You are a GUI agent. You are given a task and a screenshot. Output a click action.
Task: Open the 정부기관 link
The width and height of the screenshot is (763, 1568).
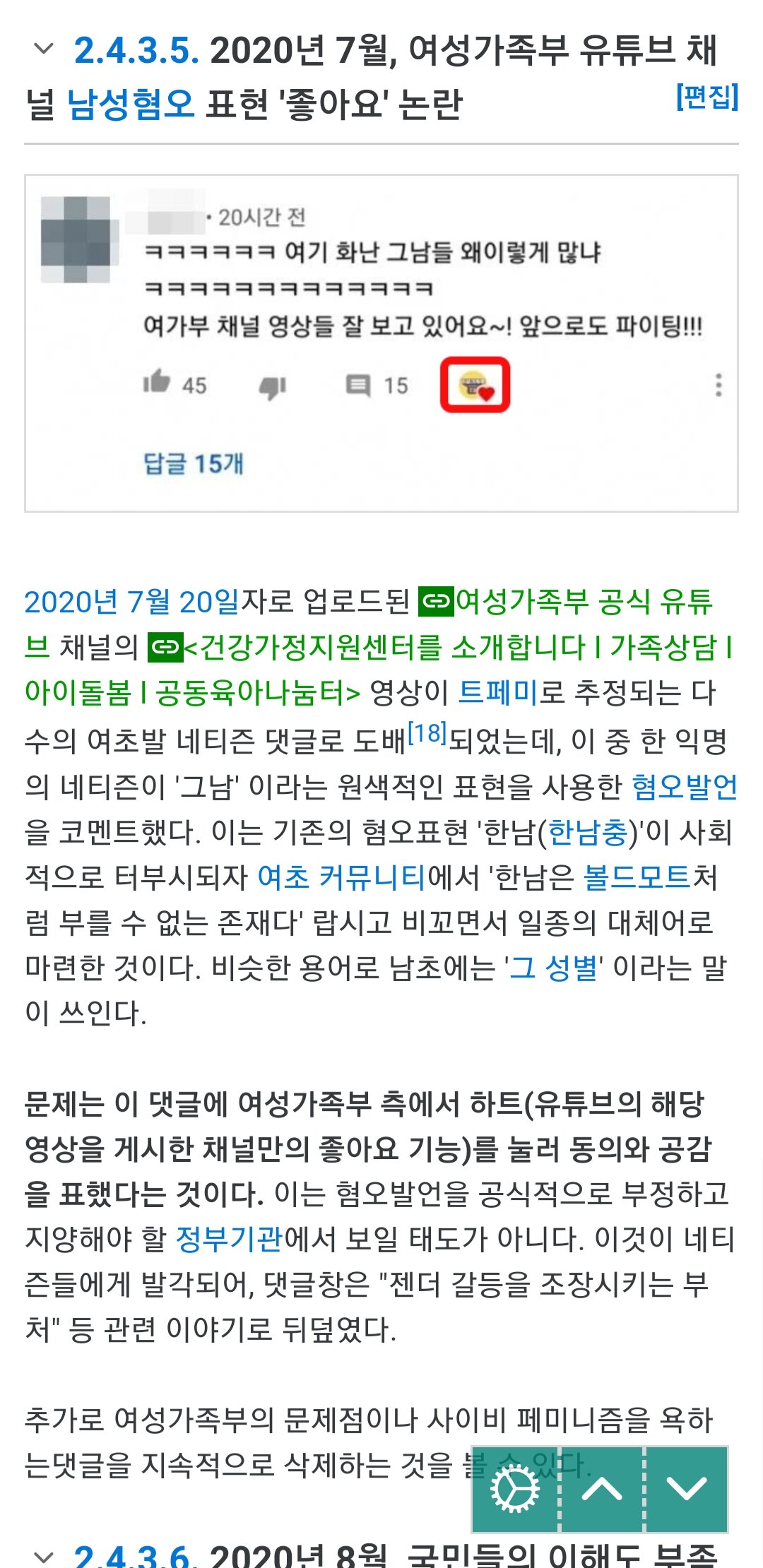click(x=229, y=1239)
